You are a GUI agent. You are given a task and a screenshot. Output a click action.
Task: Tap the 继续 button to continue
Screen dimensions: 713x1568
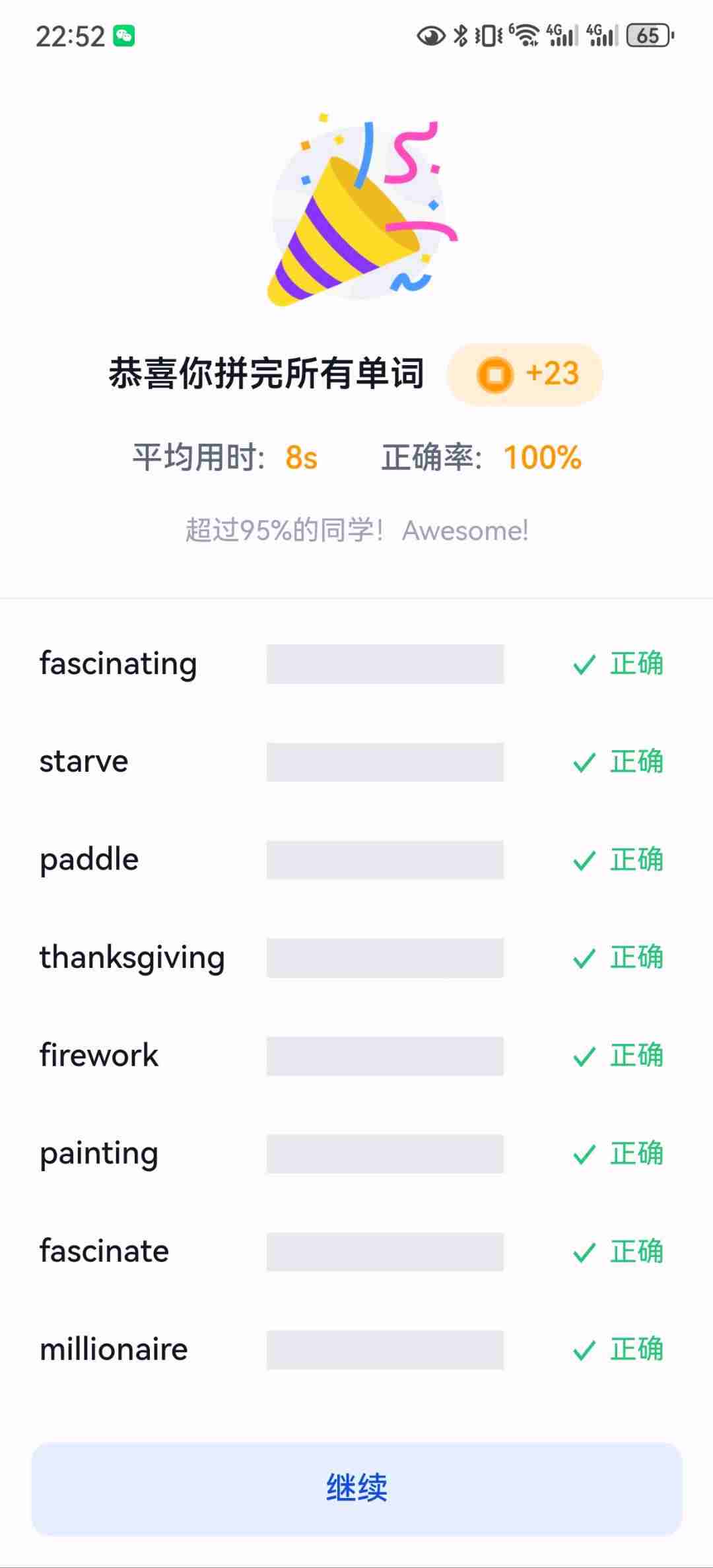(x=356, y=1488)
